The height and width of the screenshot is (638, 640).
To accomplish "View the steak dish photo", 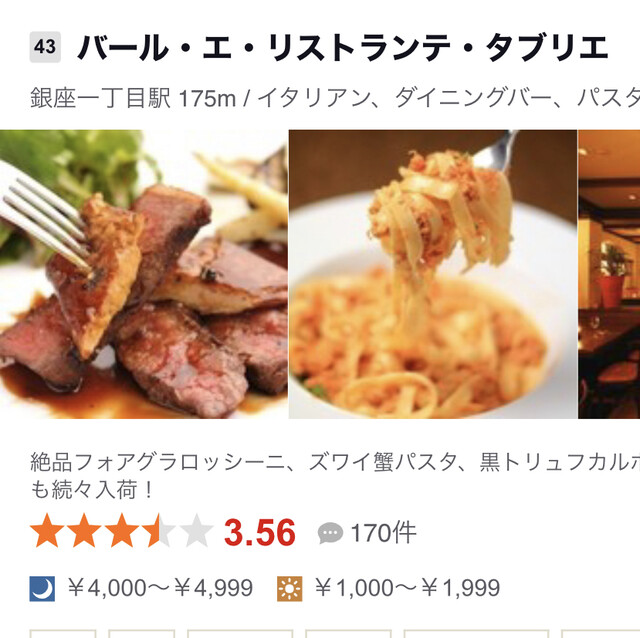I will [143, 273].
